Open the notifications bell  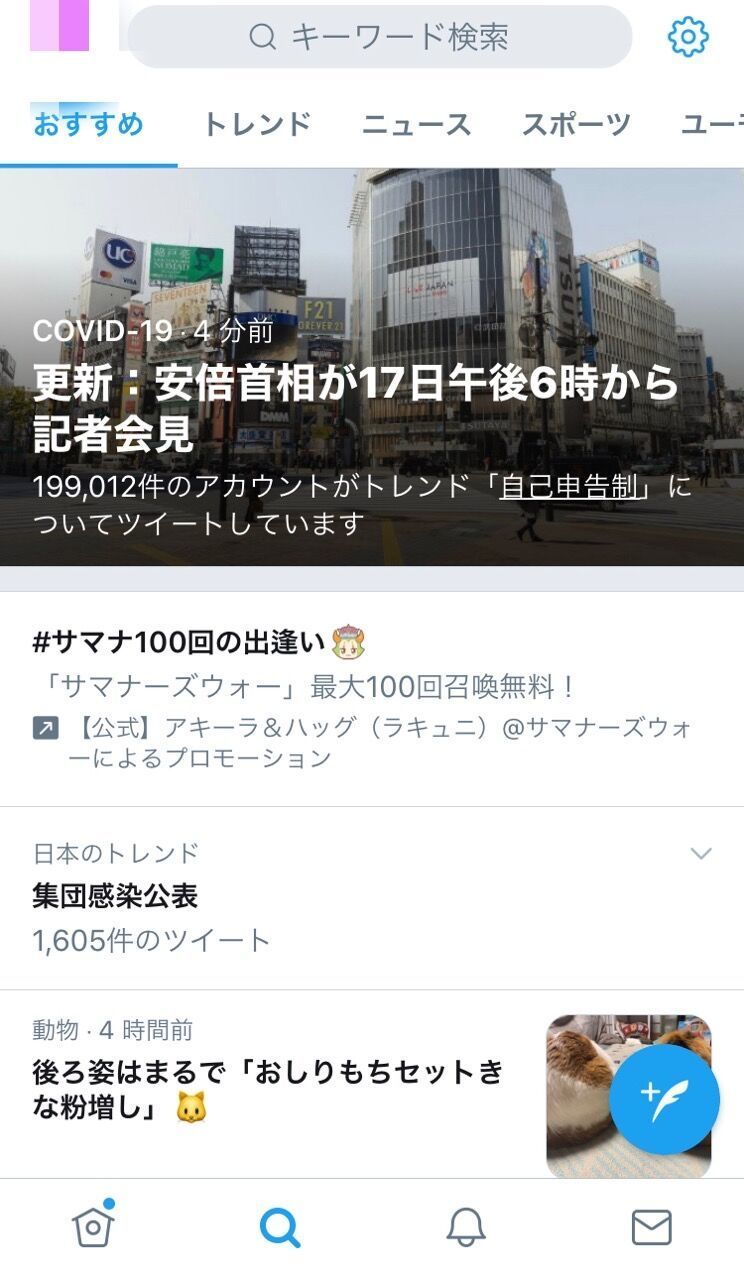[465, 1226]
